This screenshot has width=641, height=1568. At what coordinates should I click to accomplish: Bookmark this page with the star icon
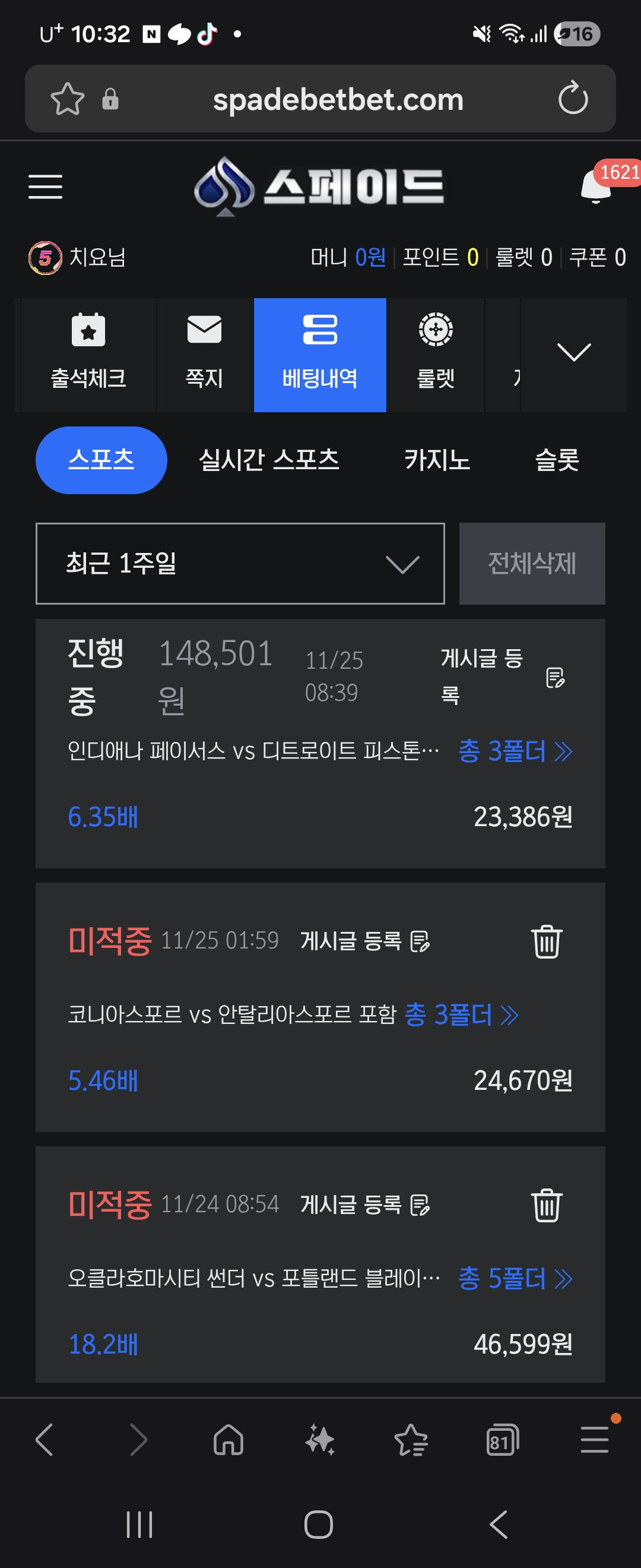[x=67, y=99]
